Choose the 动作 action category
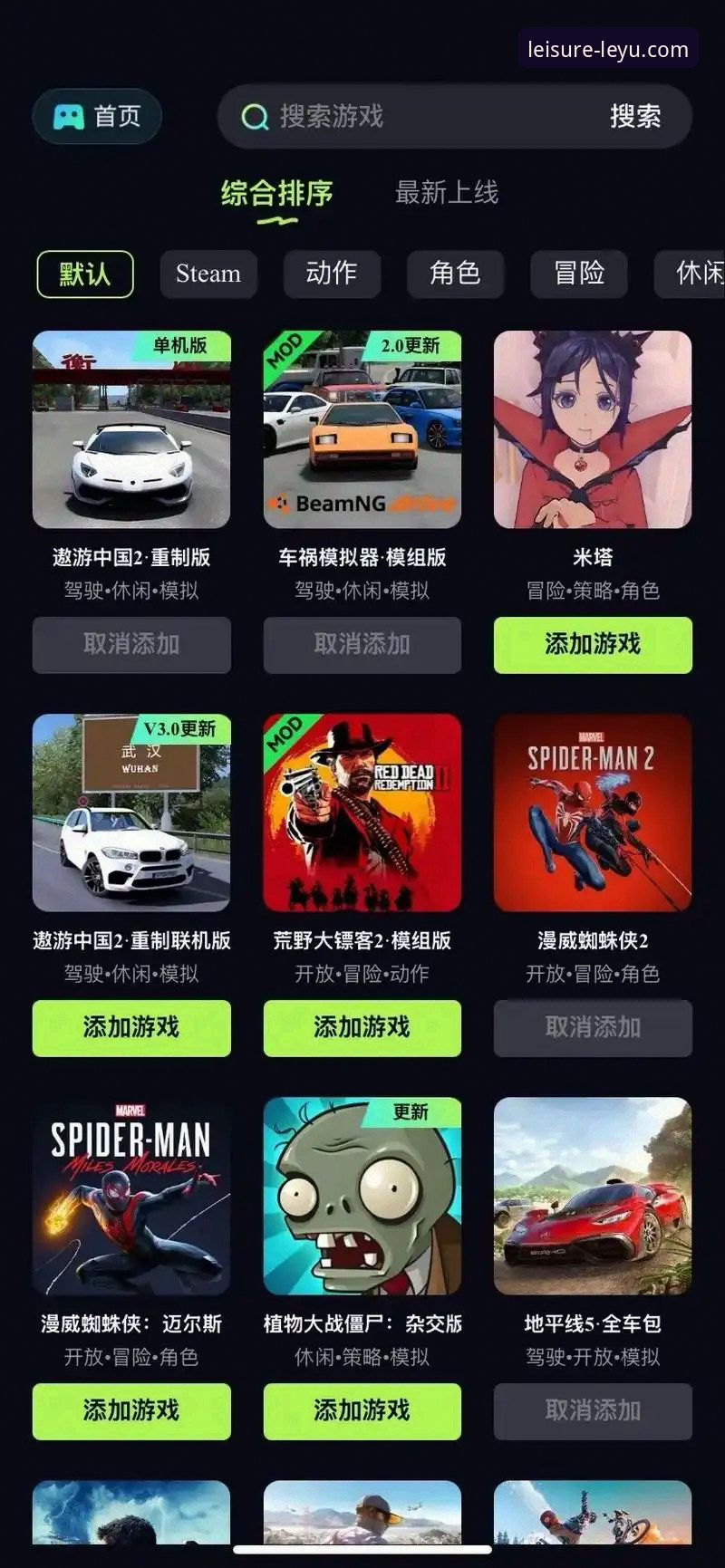Image resolution: width=725 pixels, height=1568 pixels. pos(332,274)
